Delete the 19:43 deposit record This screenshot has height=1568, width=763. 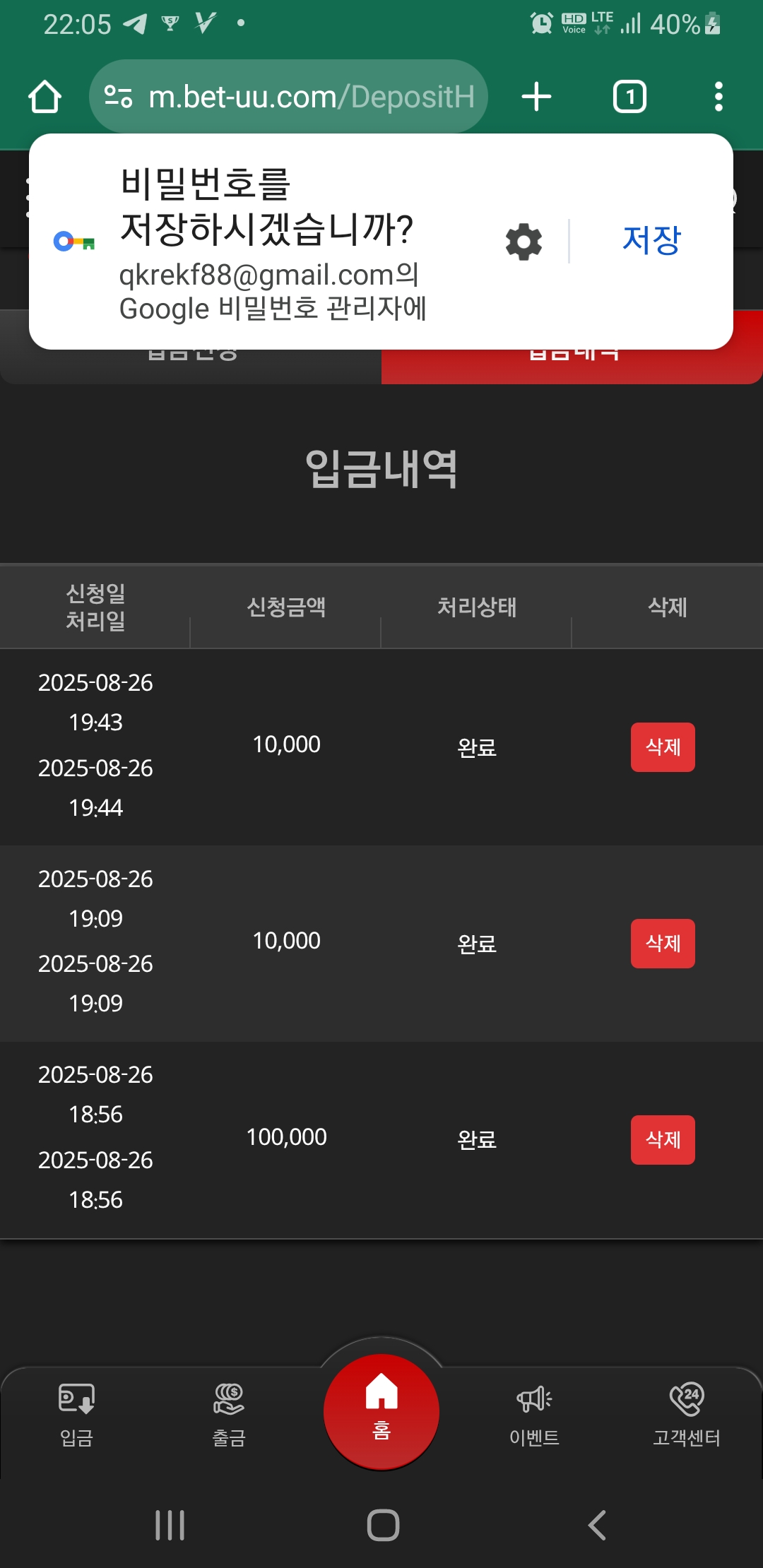pos(662,747)
